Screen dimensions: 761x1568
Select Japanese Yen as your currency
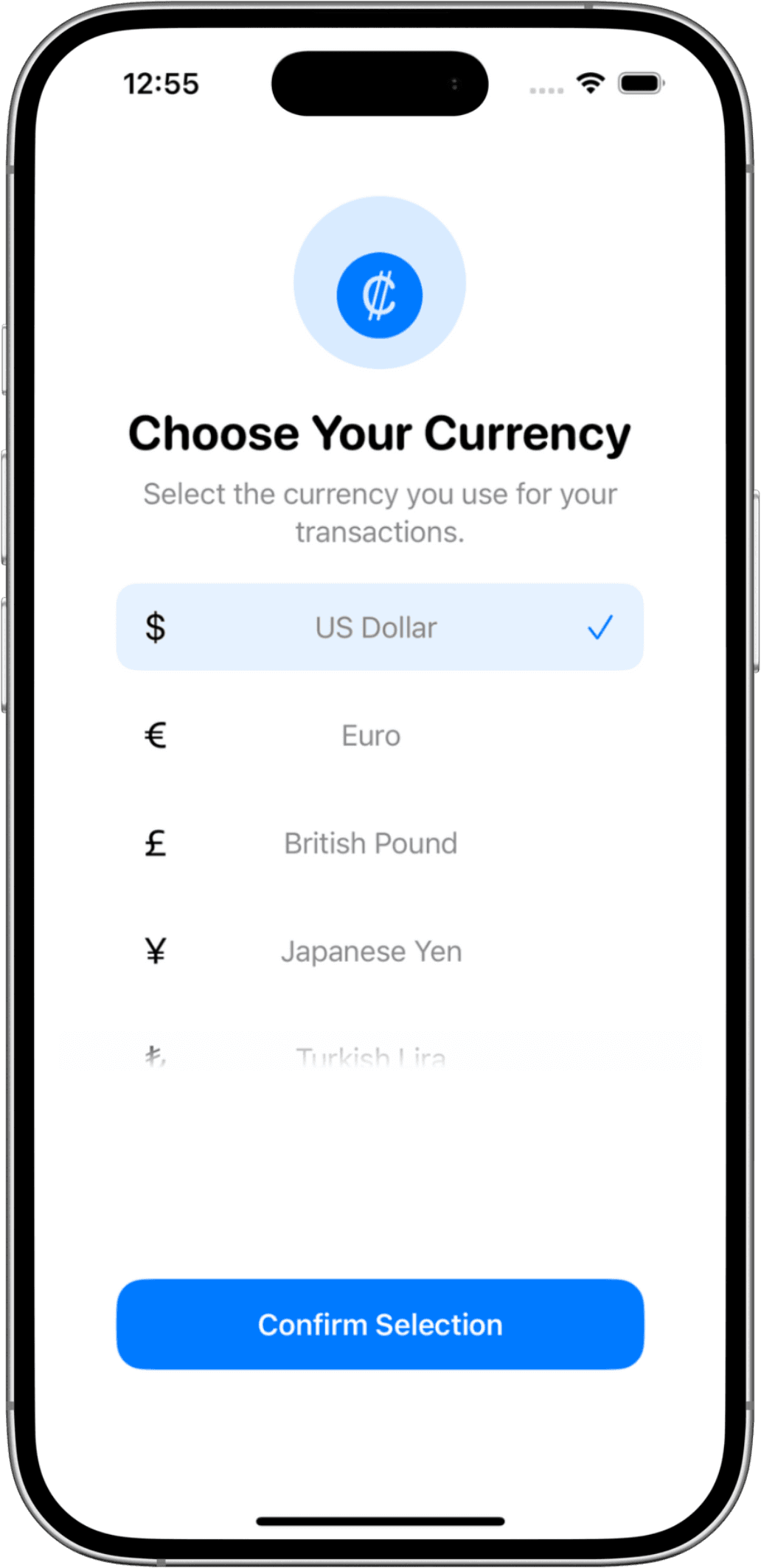(371, 950)
